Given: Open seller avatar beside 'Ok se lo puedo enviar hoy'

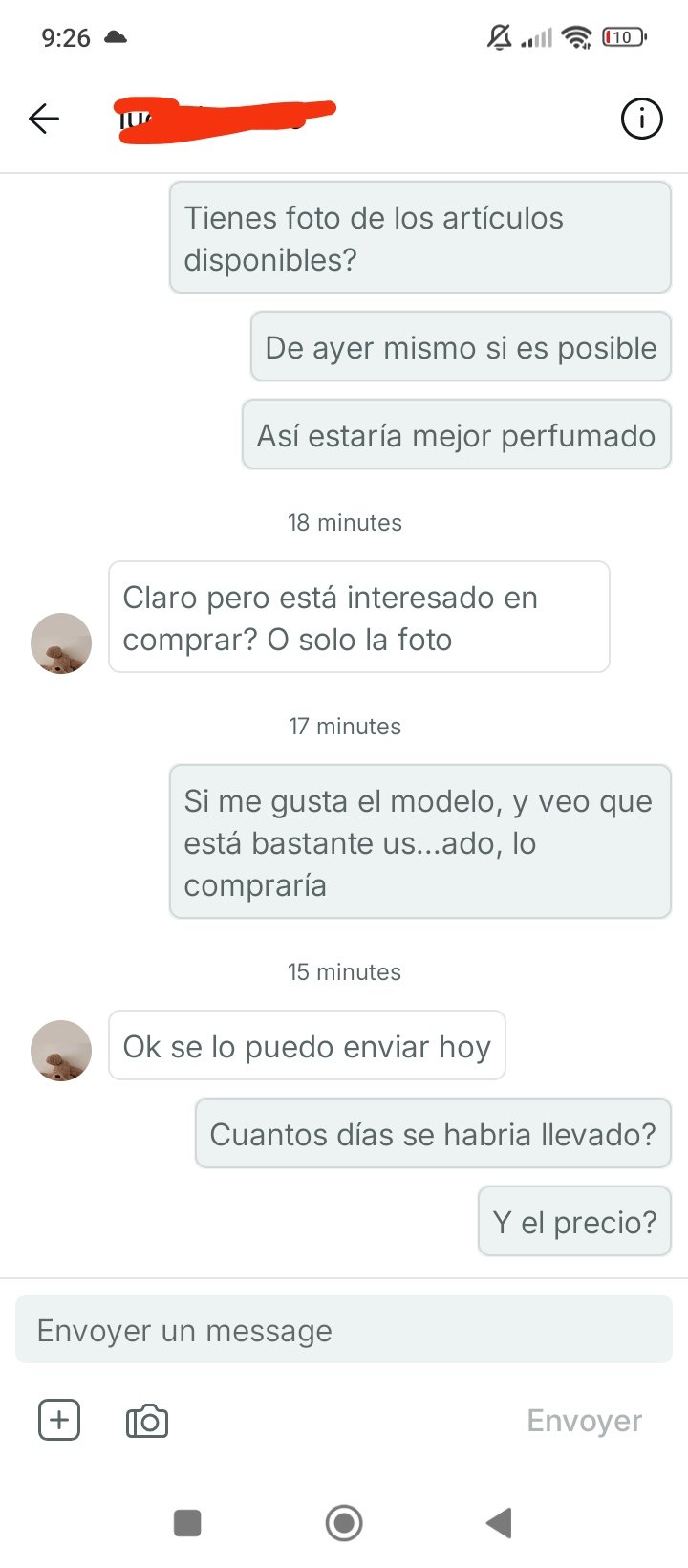Looking at the screenshot, I should pos(61,1050).
